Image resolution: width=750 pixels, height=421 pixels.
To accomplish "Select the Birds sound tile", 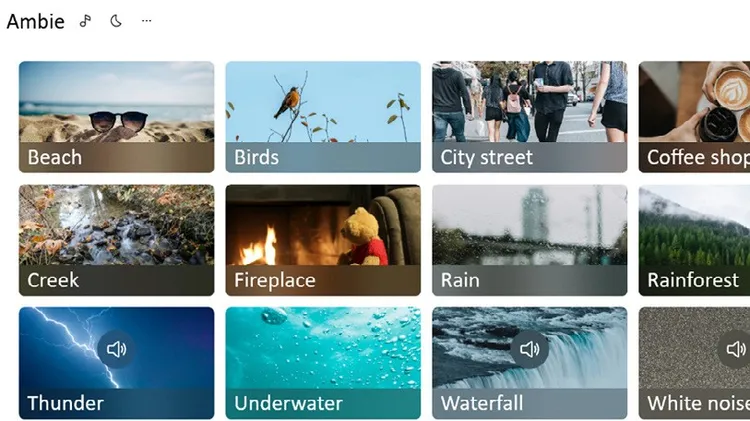I will pyautogui.click(x=322, y=116).
